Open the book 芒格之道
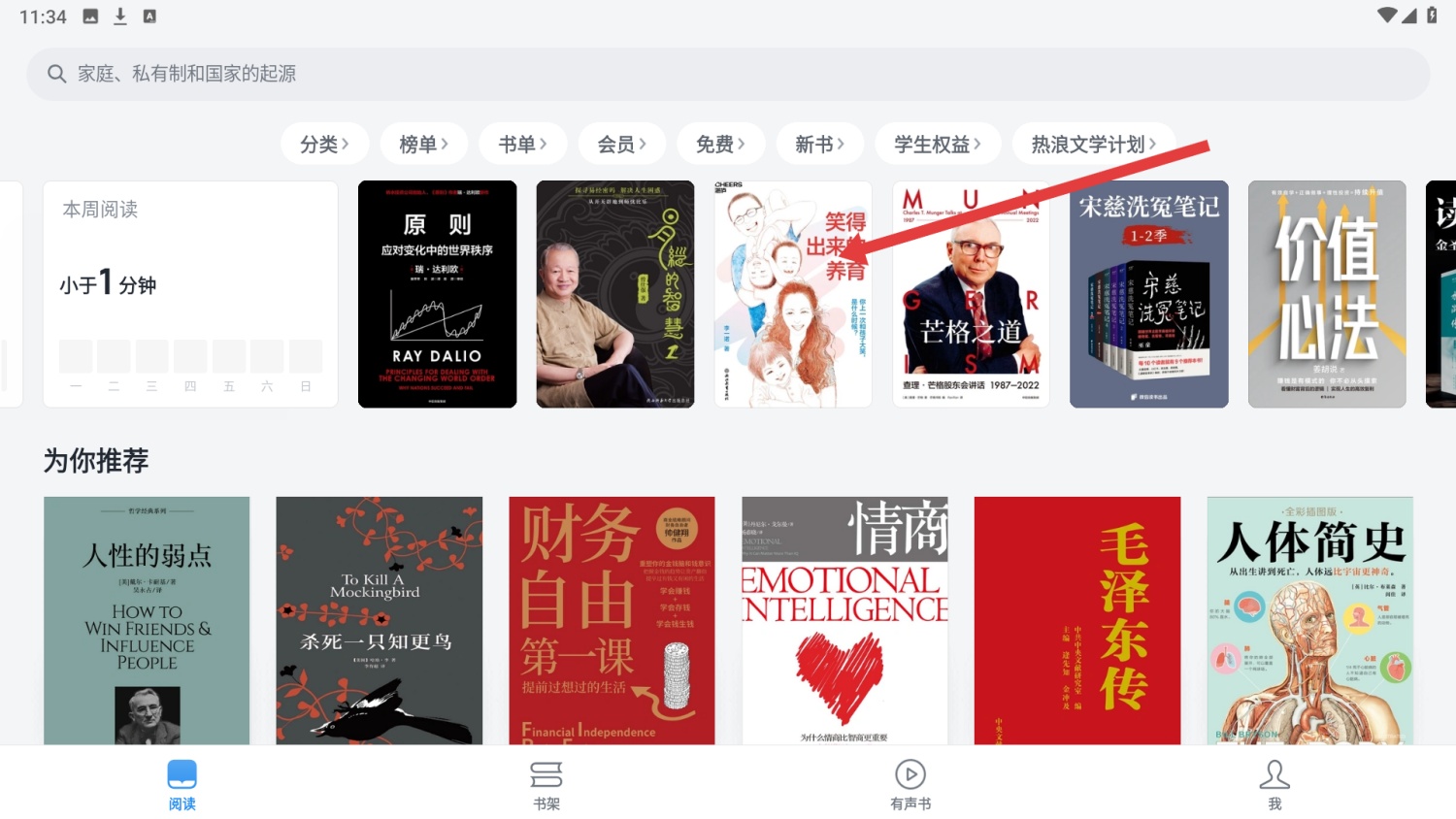 pos(971,294)
